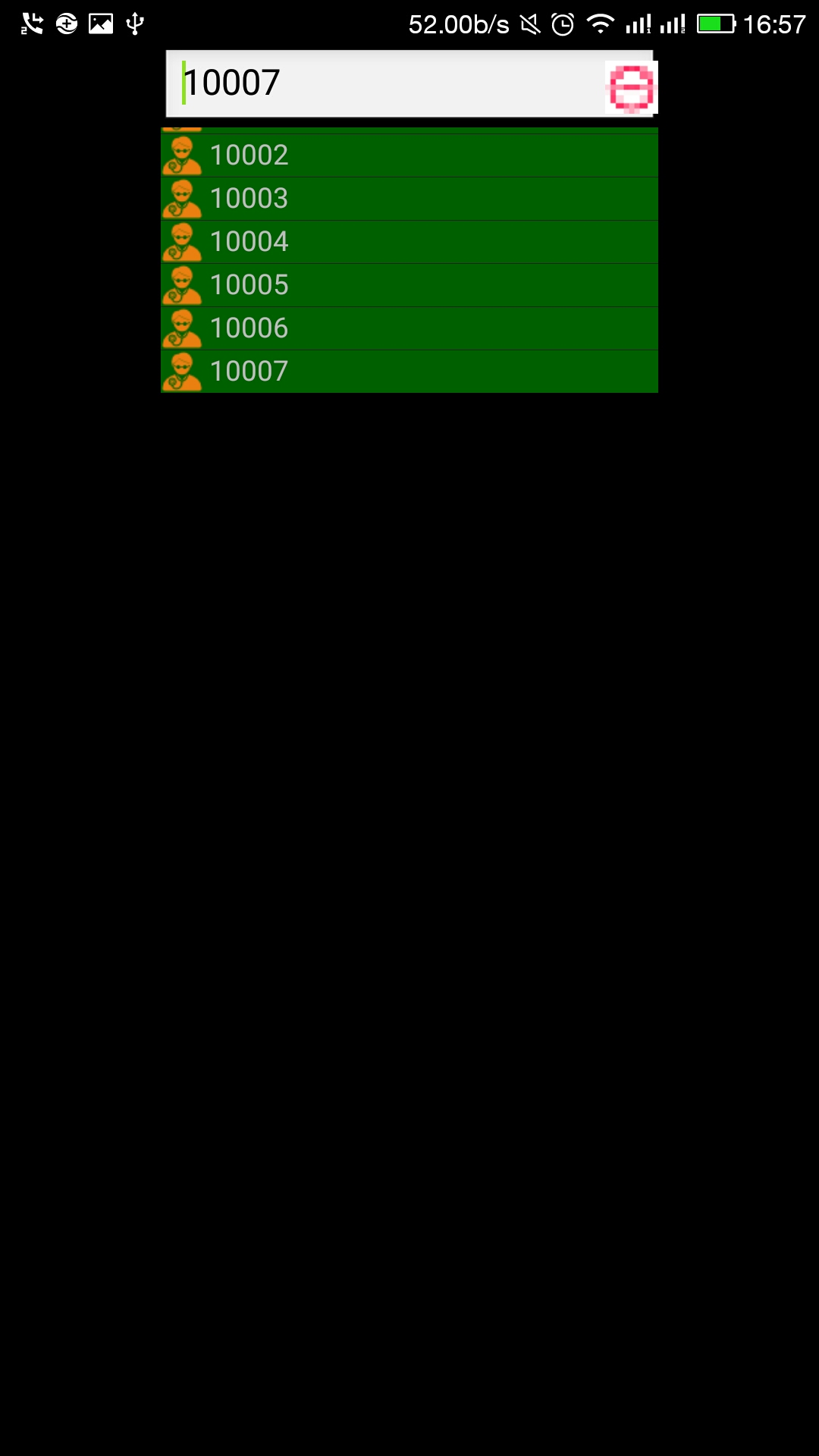
Task: Choose account 10003
Action: pyautogui.click(x=409, y=199)
